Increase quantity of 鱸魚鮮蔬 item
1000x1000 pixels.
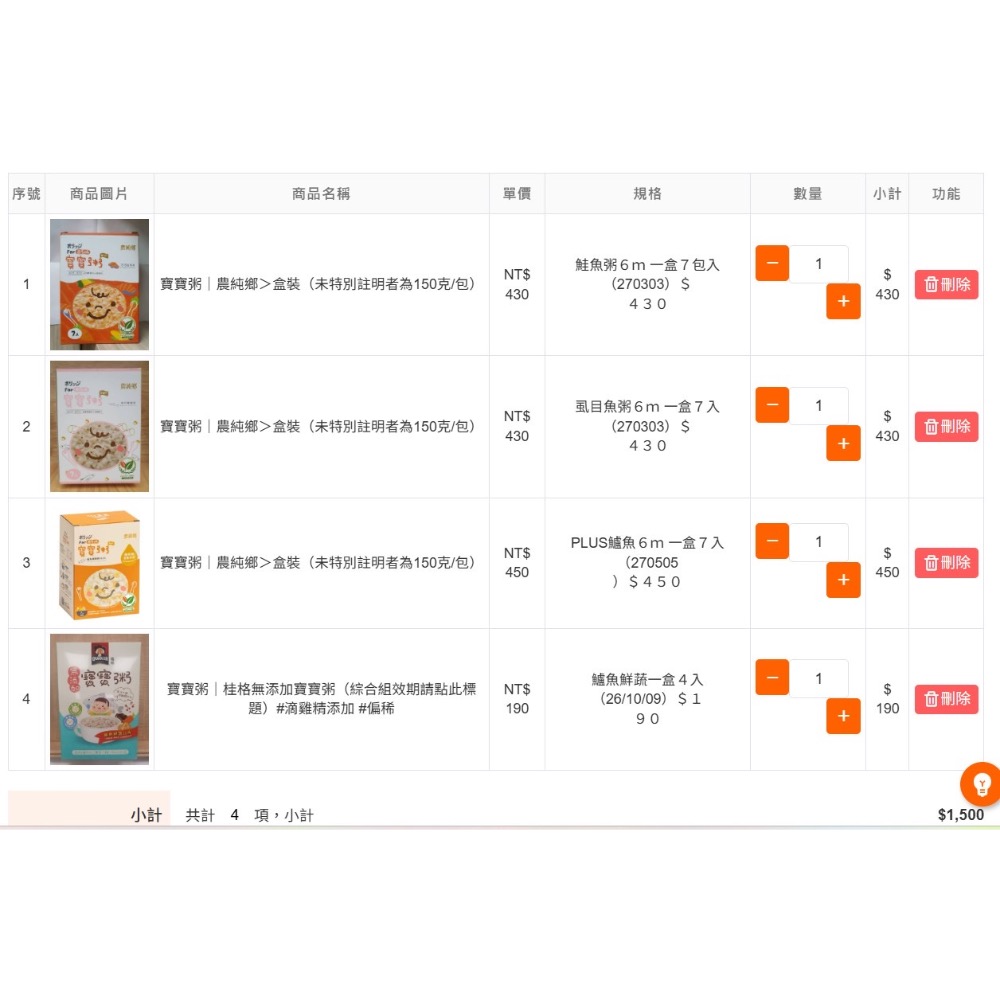(843, 716)
